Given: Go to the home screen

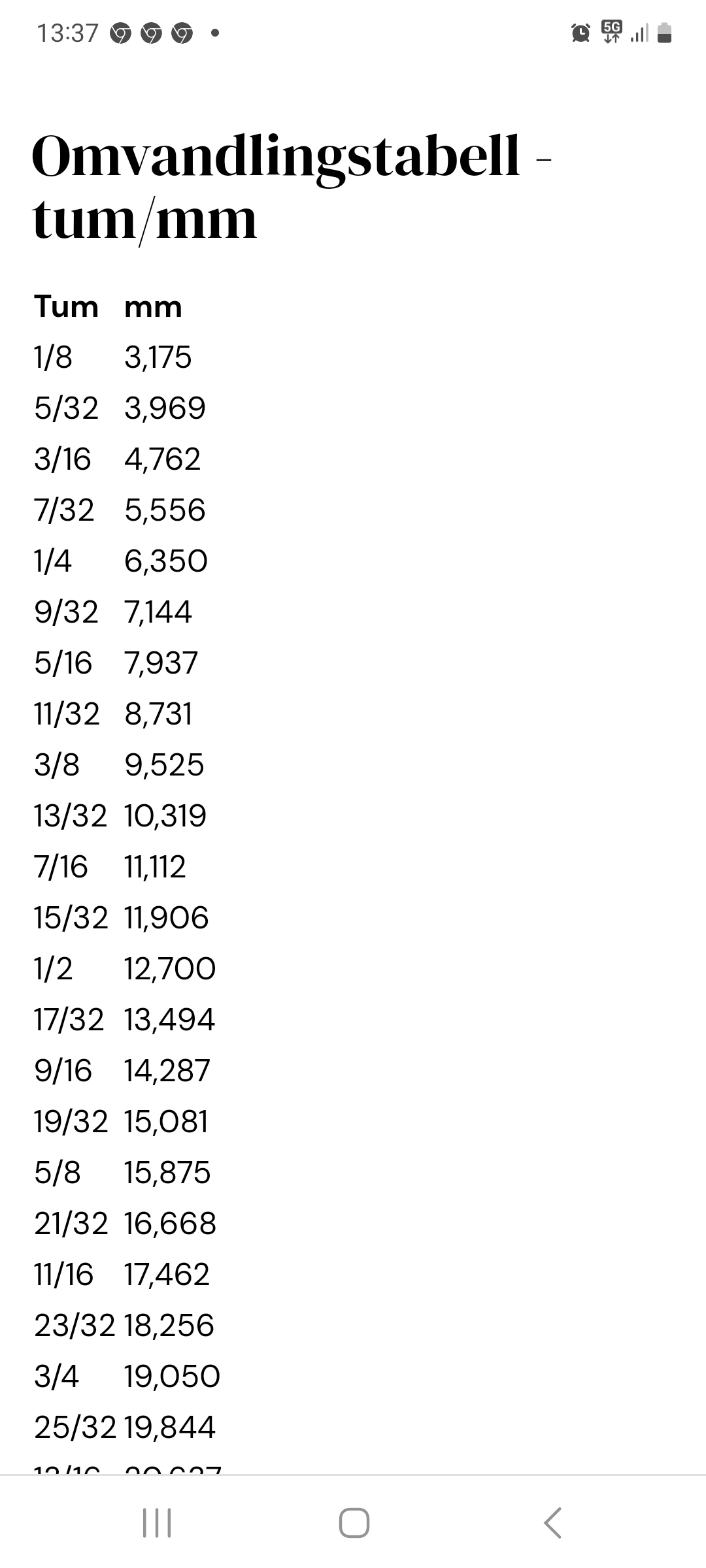Looking at the screenshot, I should pos(354,1523).
